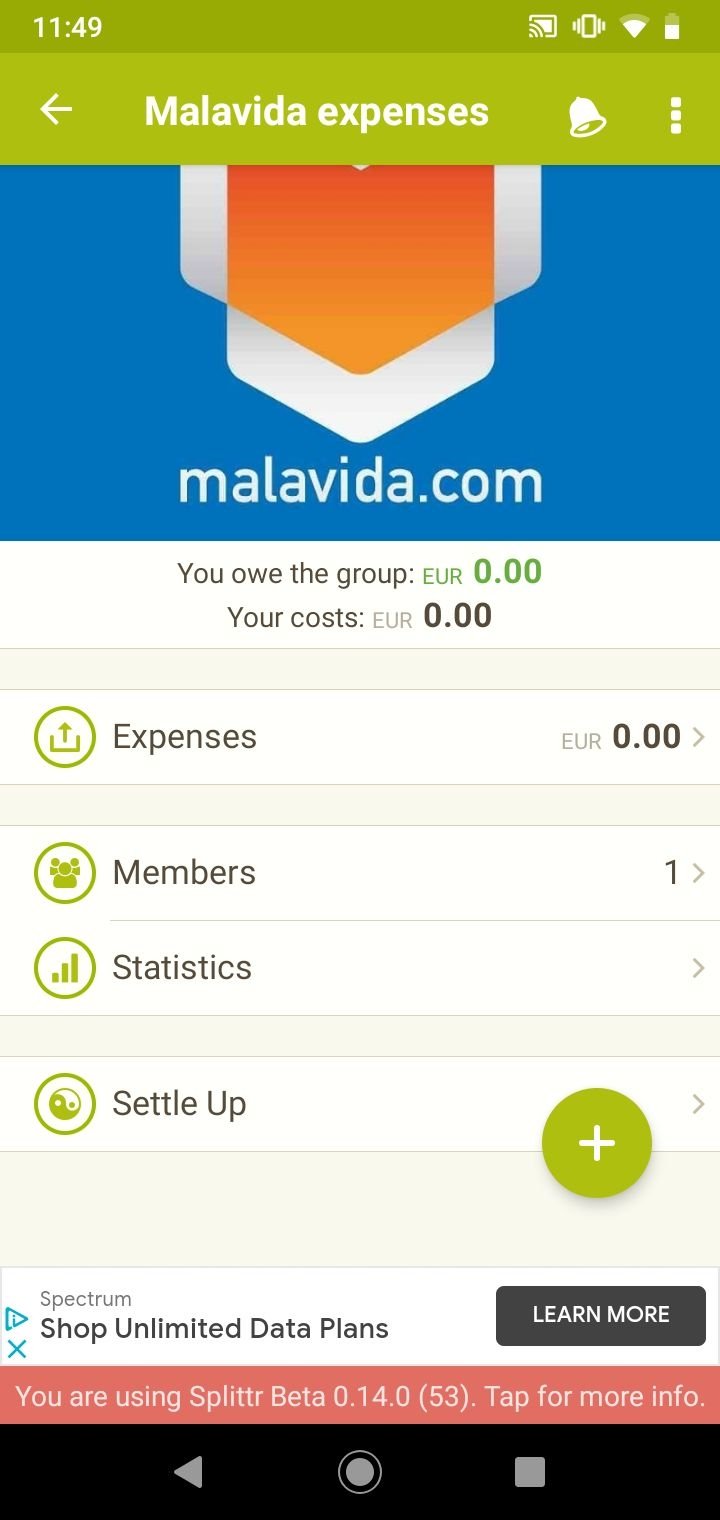Viewport: 720px width, 1520px height.
Task: View group Members
Action: tap(360, 873)
